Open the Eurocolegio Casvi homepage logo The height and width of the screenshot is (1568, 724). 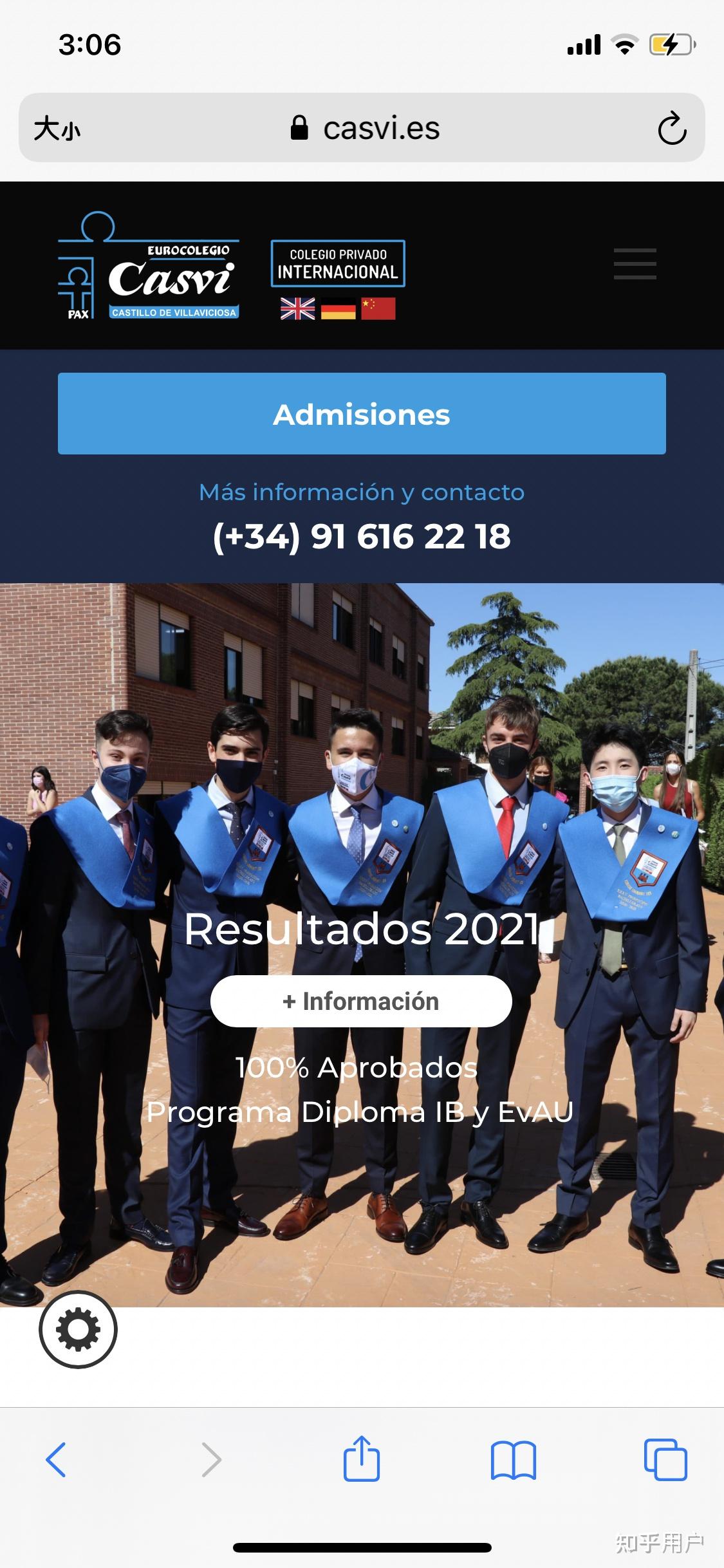pyautogui.click(x=149, y=266)
